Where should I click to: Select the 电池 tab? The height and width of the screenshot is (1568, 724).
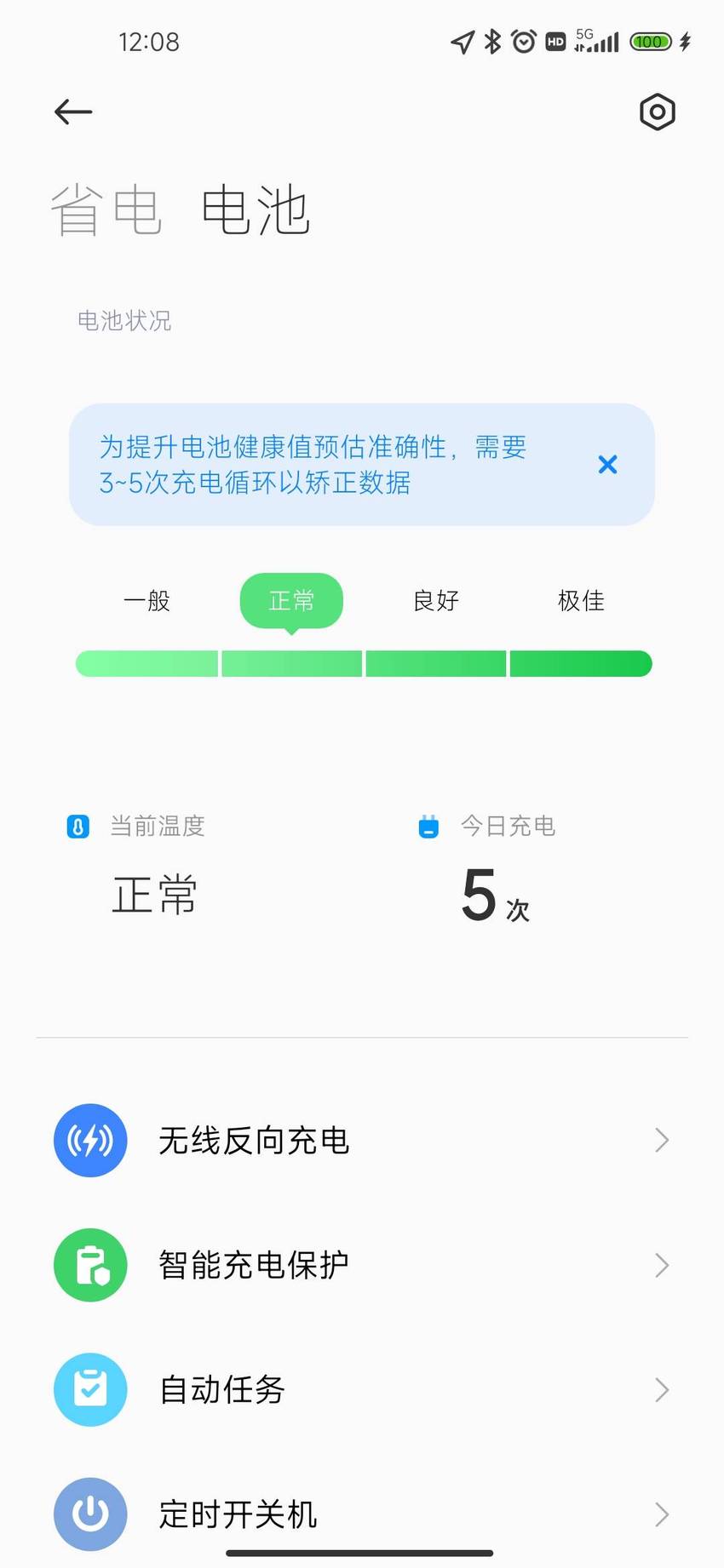coord(256,210)
